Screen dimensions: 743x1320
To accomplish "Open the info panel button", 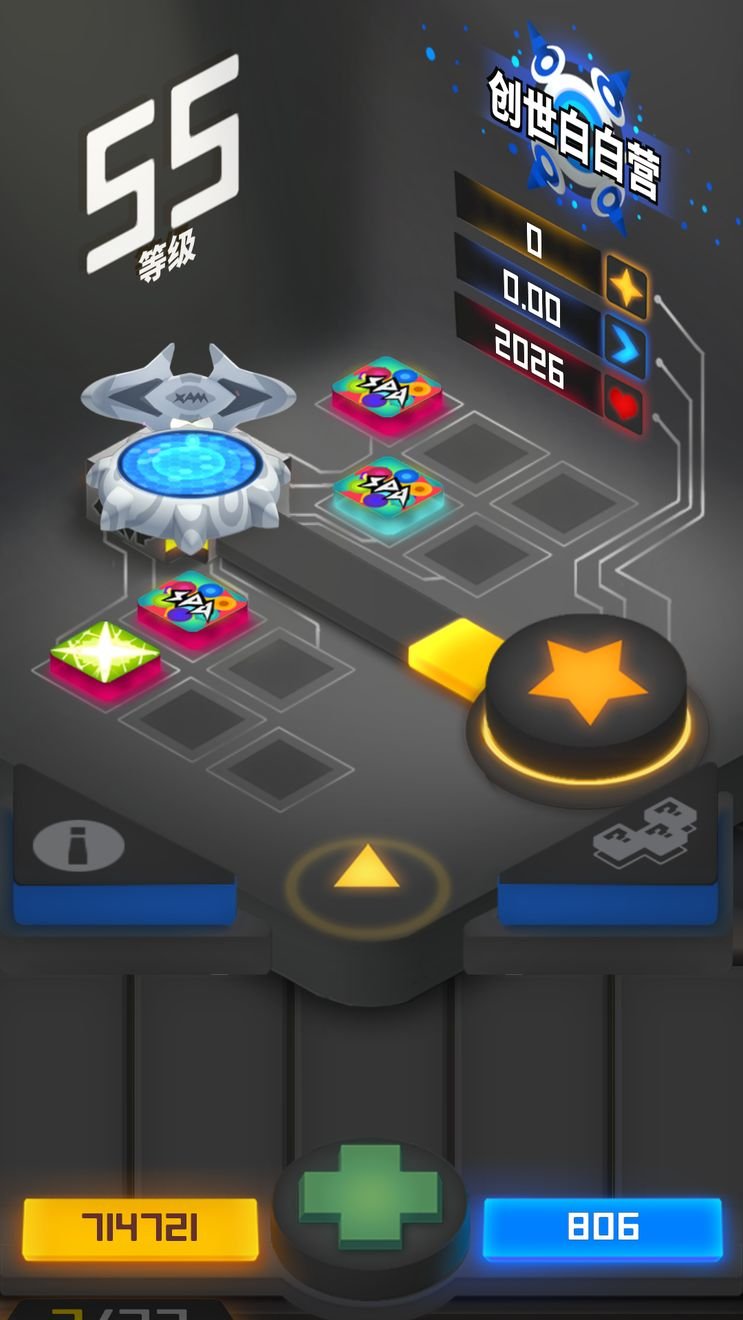I will coord(80,847).
